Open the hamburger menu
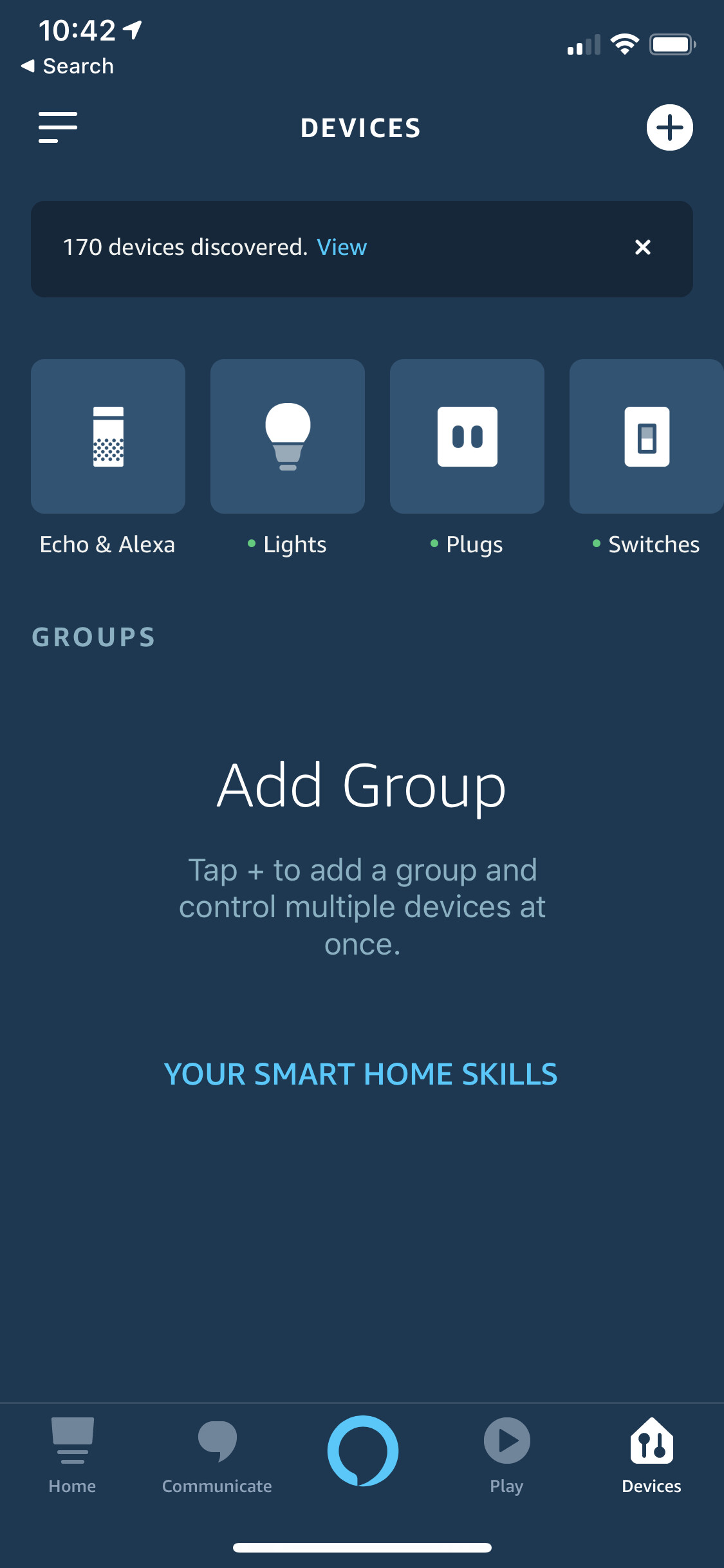724x1568 pixels. pyautogui.click(x=58, y=127)
